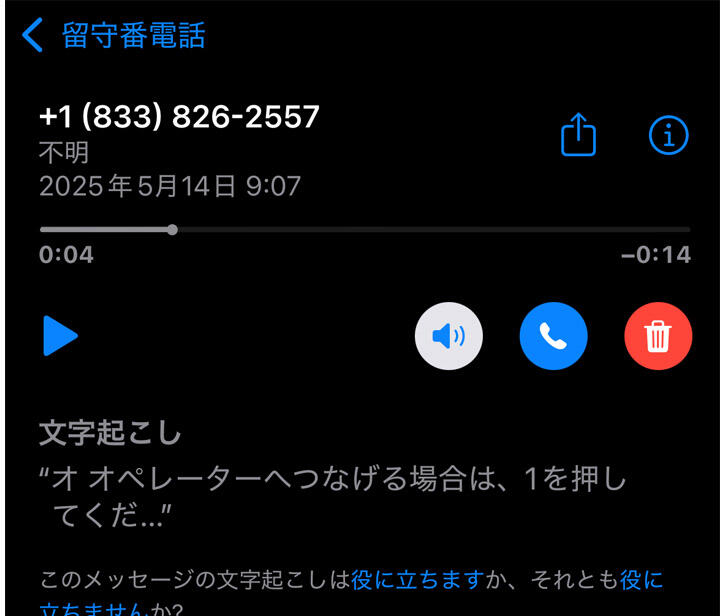The height and width of the screenshot is (616, 725).
Task: Share this voicemail
Action: pyautogui.click(x=578, y=135)
